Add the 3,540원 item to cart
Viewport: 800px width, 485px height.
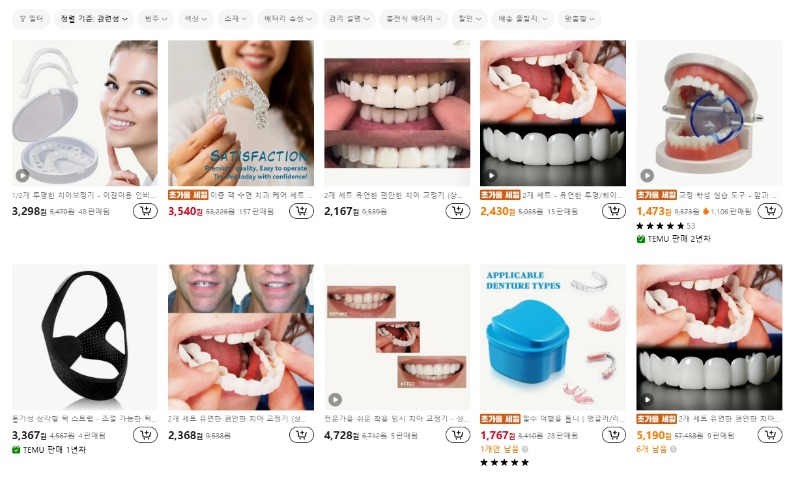click(301, 211)
